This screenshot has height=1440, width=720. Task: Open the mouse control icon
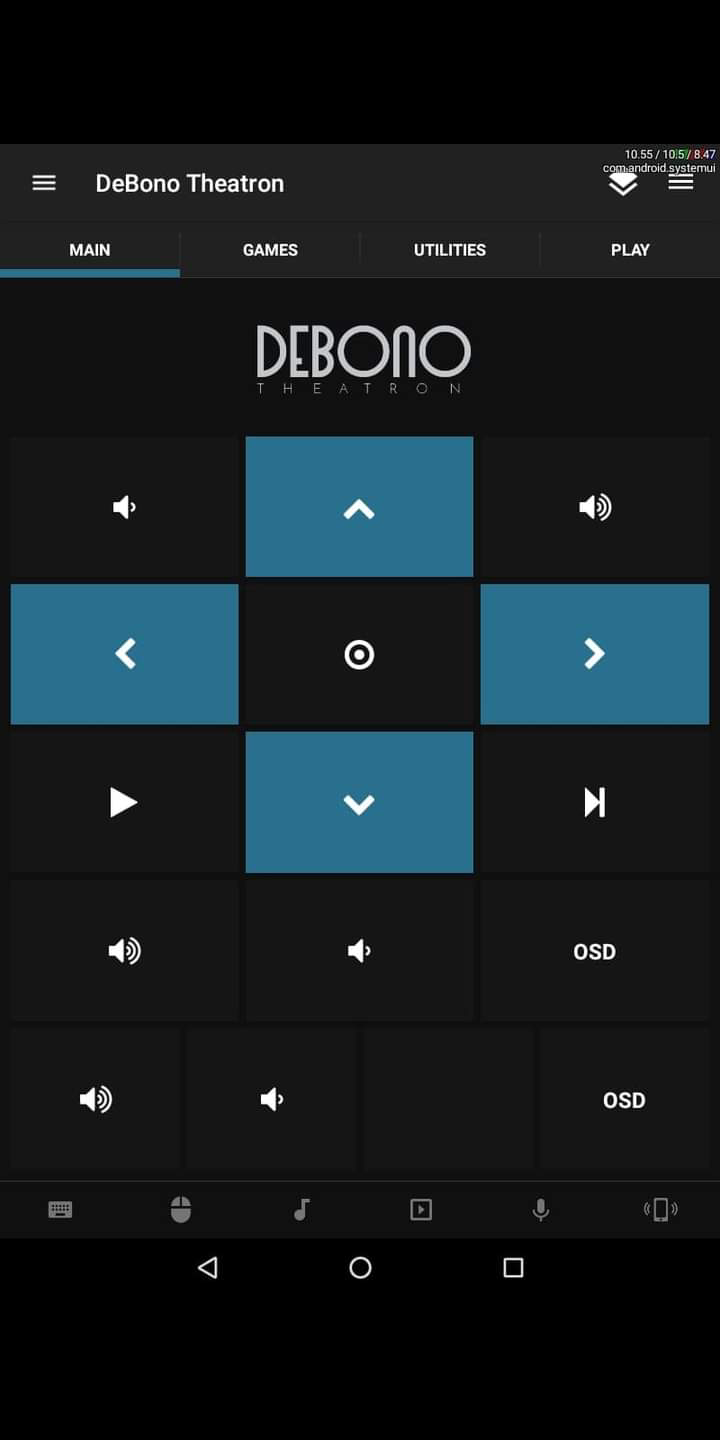[180, 1210]
